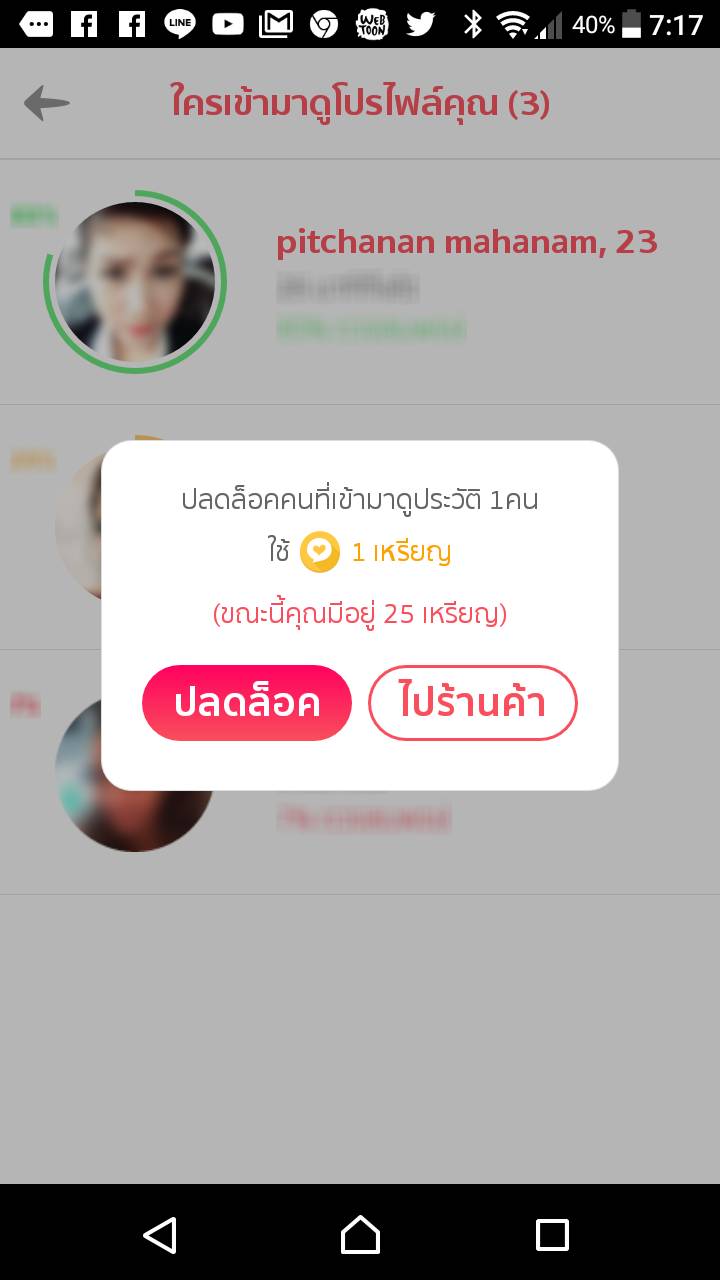Go back using the top arrow
The image size is (720, 1280).
click(x=46, y=103)
